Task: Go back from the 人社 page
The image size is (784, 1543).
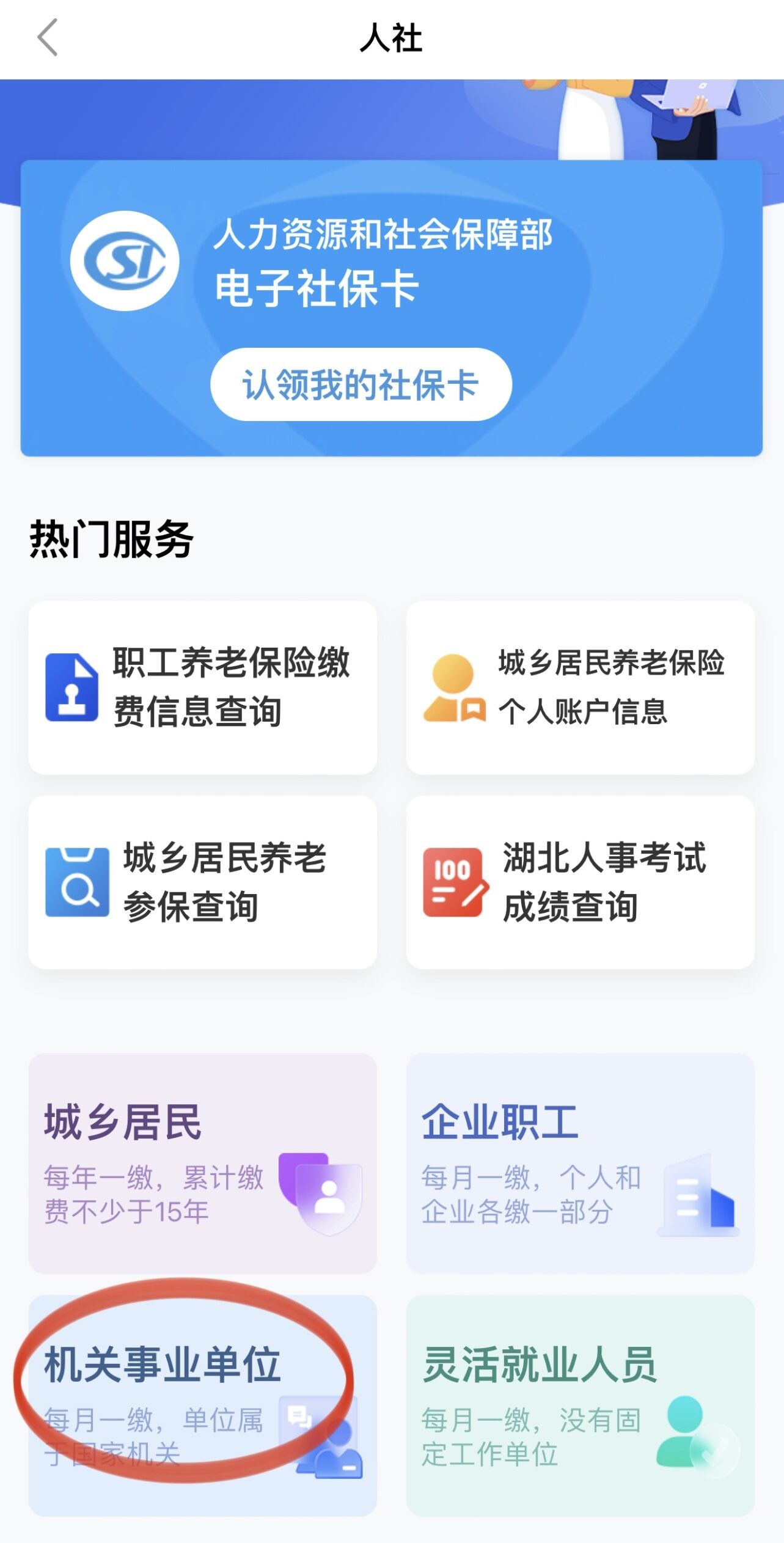Action: [48, 38]
